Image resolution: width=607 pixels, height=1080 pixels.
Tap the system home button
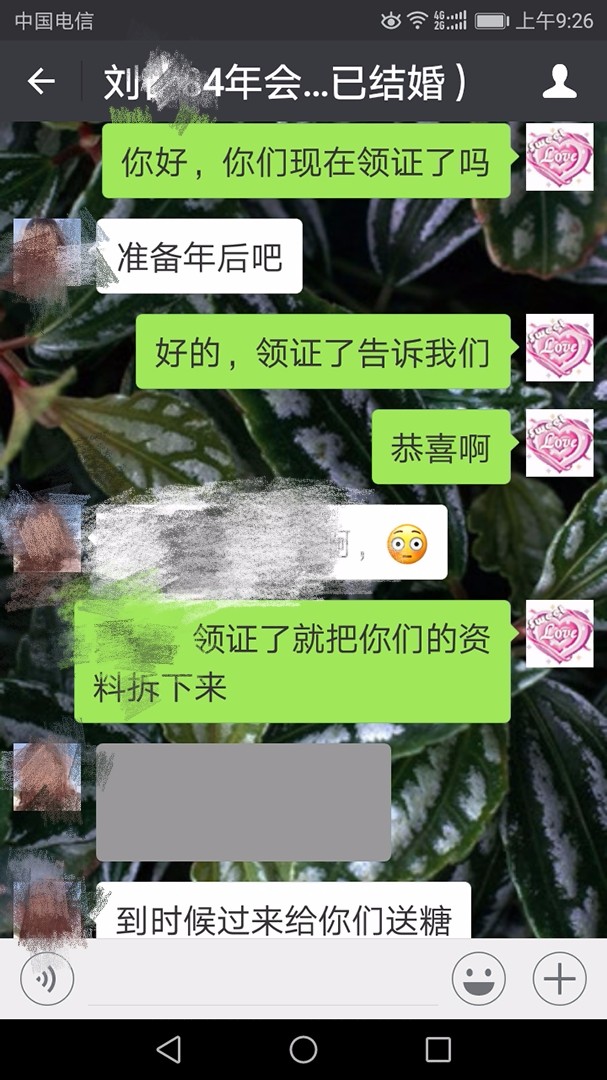click(x=303, y=1049)
